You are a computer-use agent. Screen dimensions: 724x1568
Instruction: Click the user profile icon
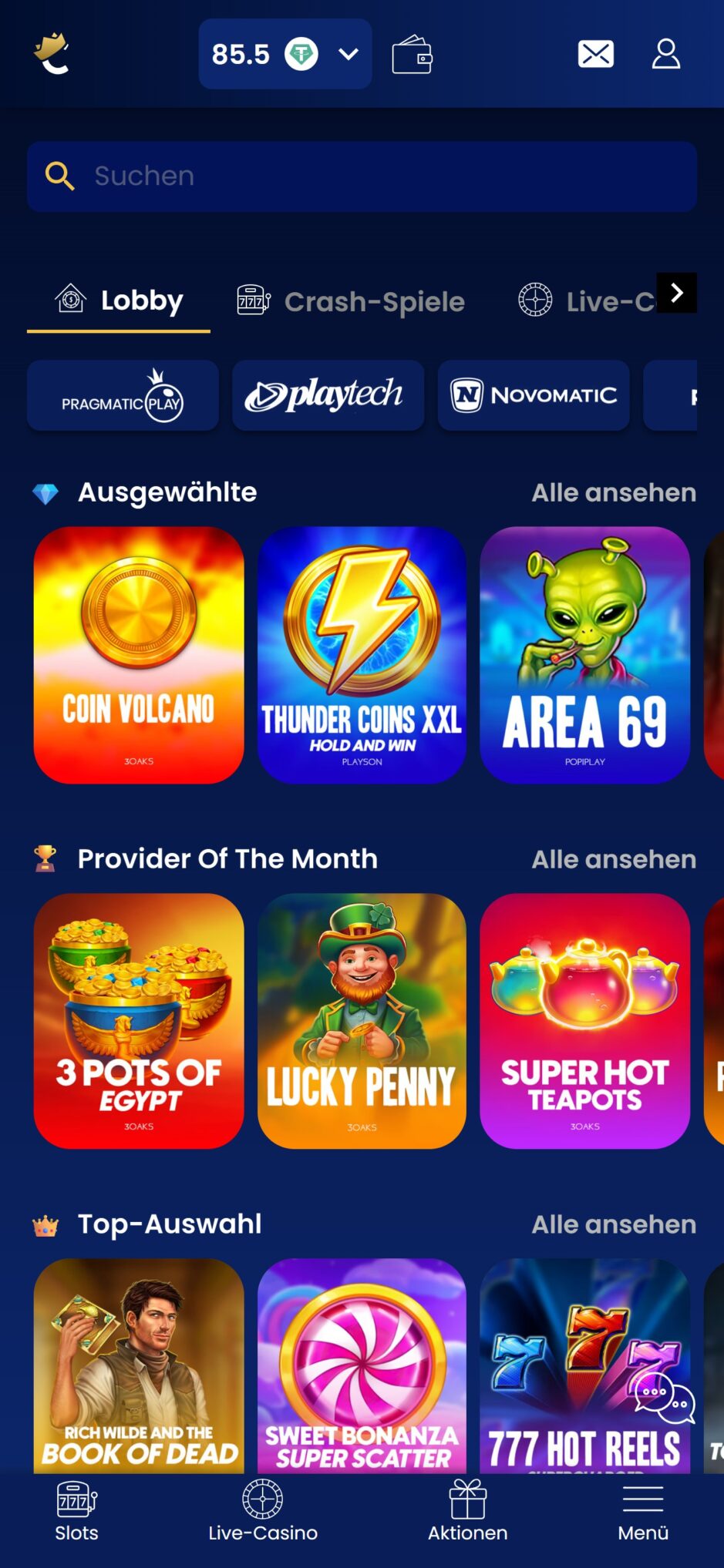click(x=665, y=54)
